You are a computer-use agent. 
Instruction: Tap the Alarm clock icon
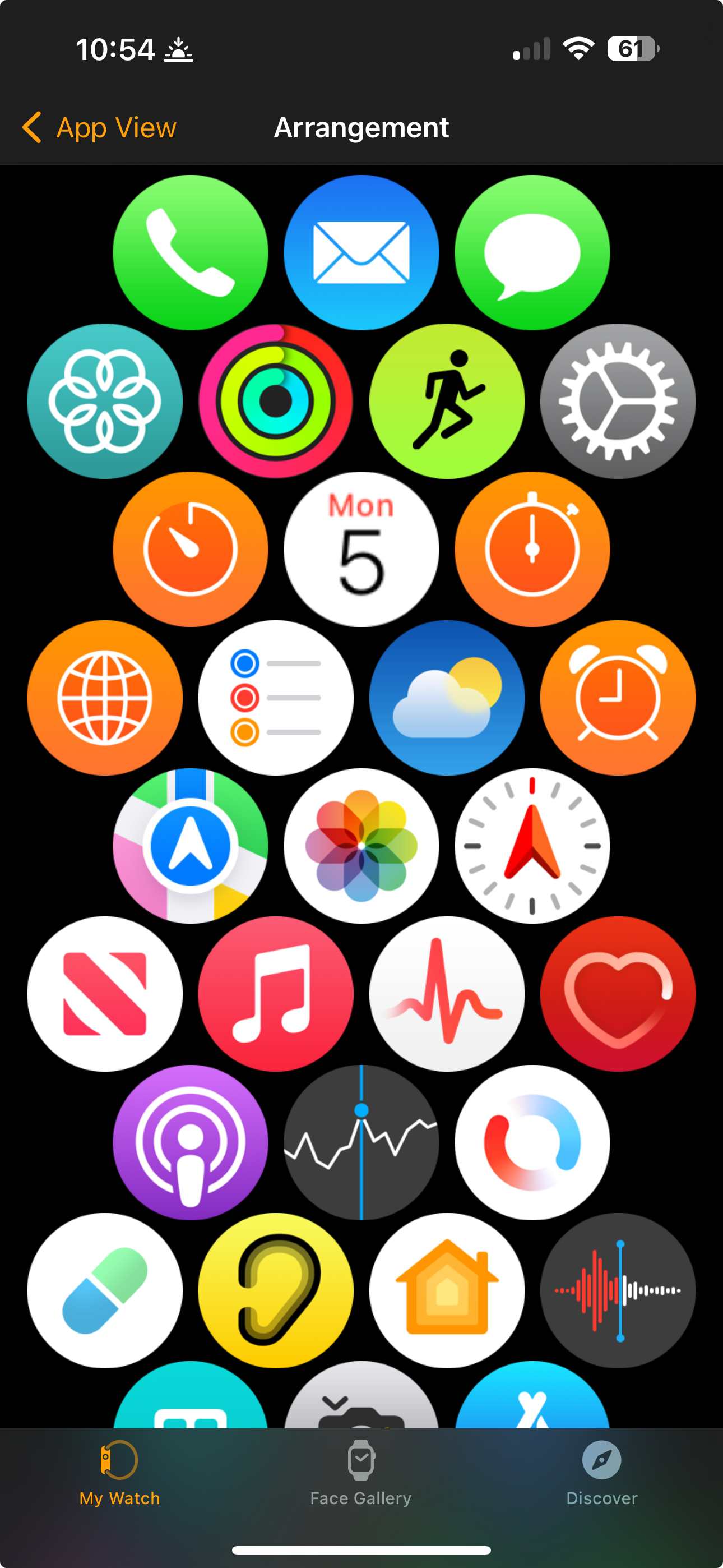tap(618, 698)
